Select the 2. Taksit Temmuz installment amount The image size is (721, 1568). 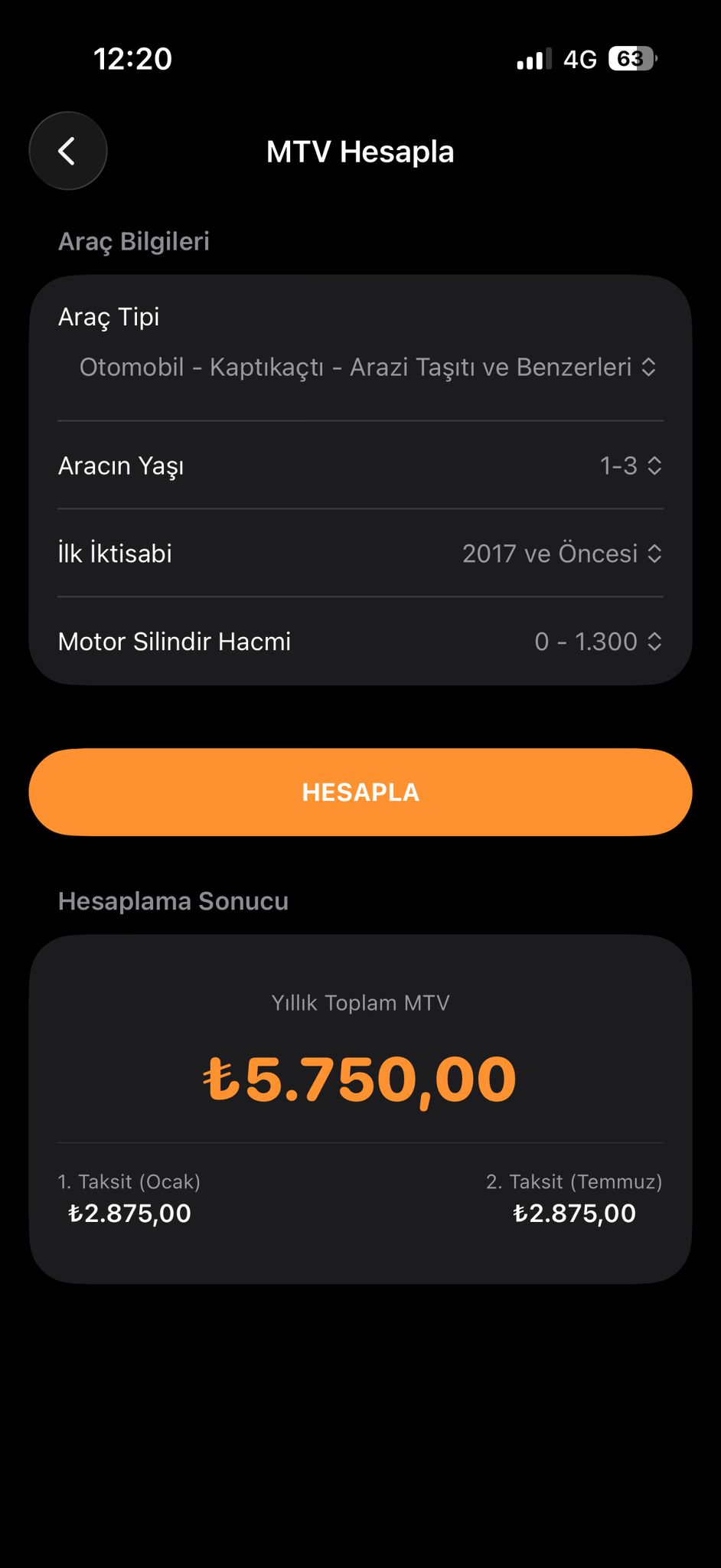click(575, 1213)
